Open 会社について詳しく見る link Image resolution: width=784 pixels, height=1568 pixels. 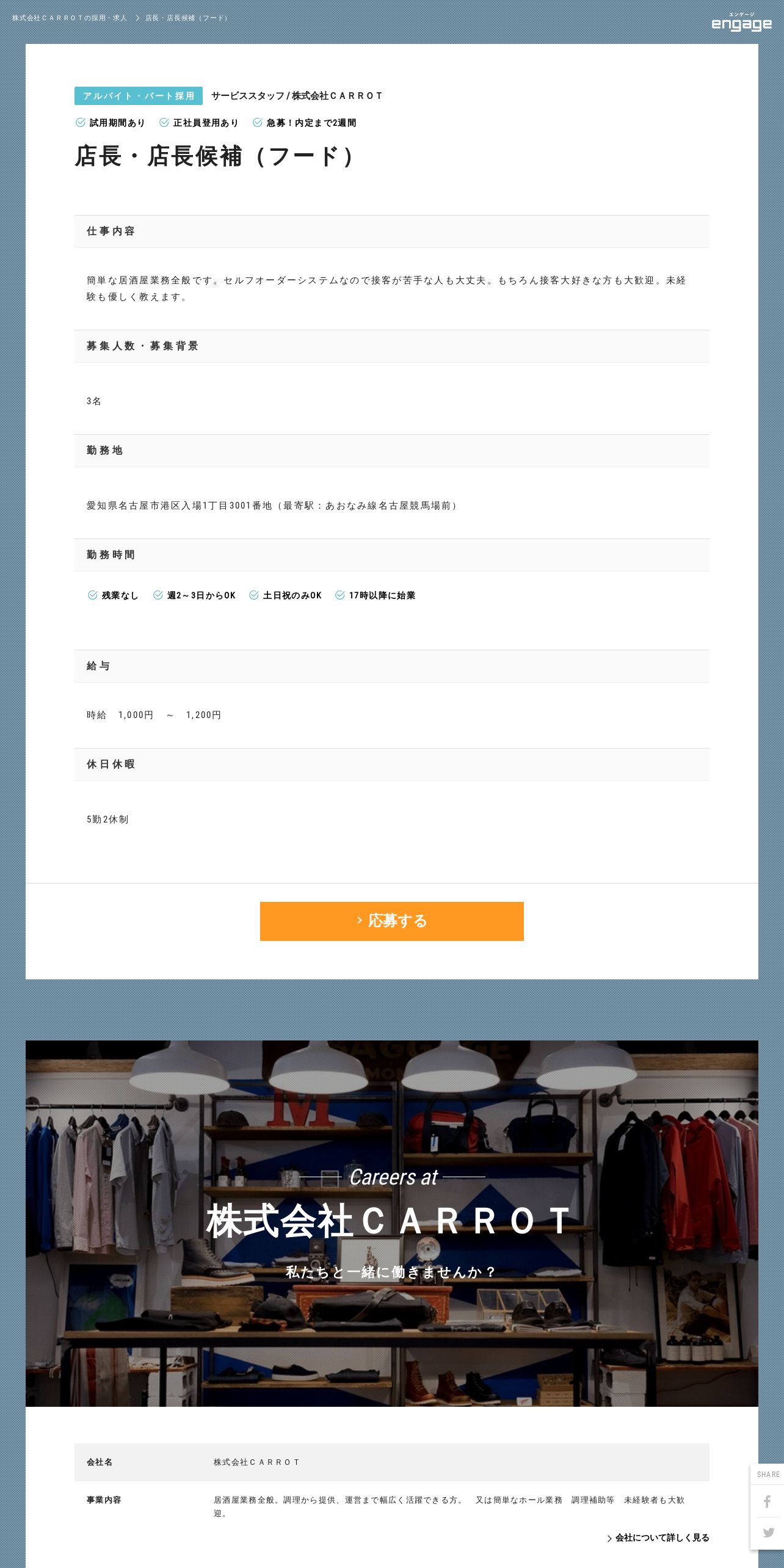pyautogui.click(x=658, y=1537)
